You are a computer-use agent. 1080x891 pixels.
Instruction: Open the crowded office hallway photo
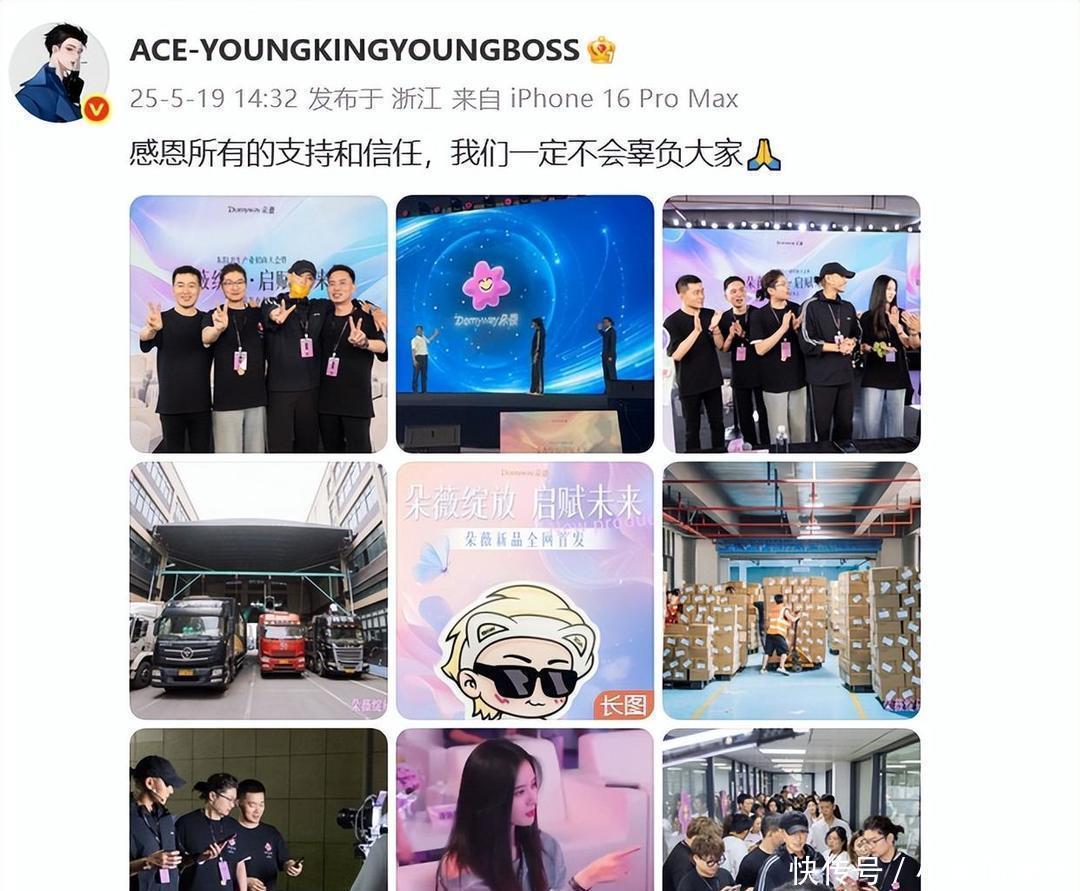pyautogui.click(x=791, y=810)
